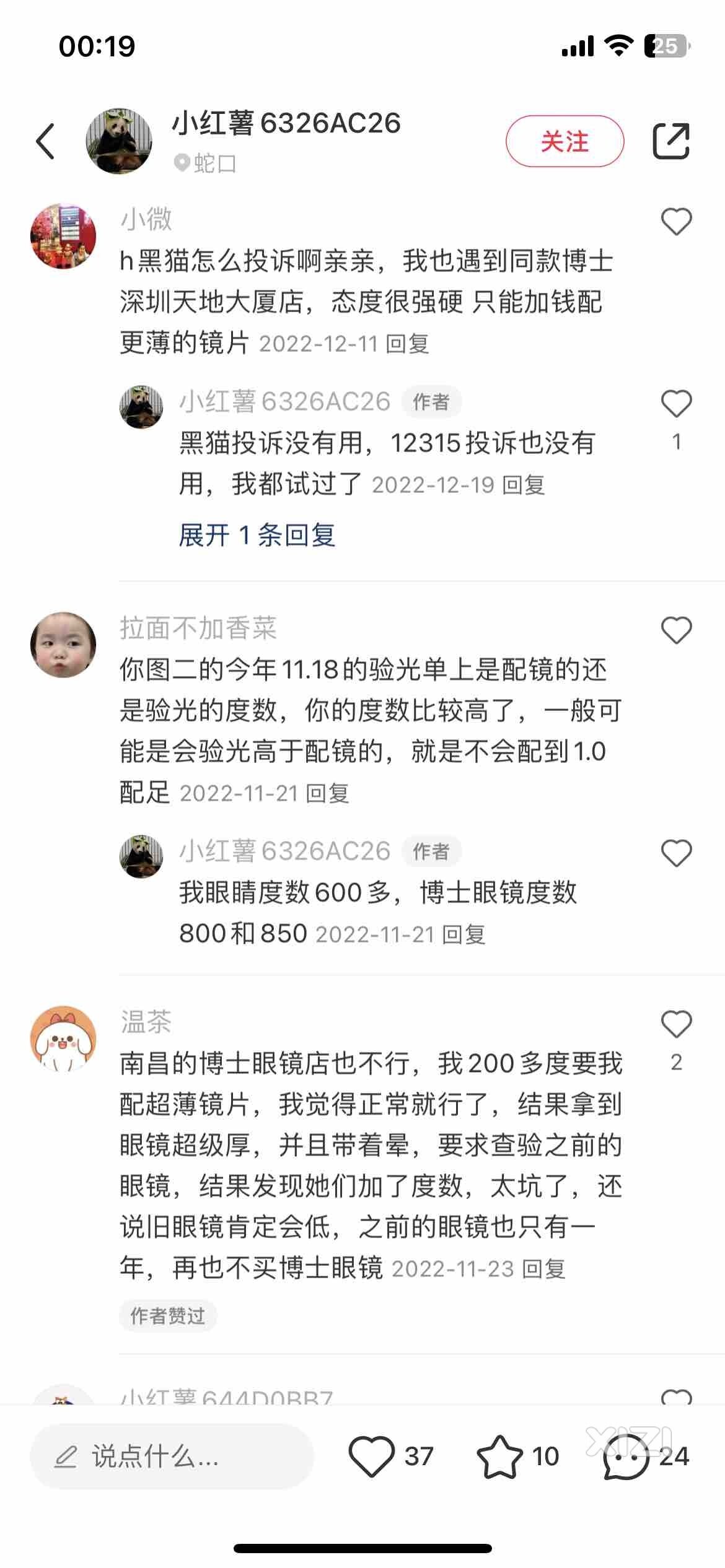Share this post via top-right icon
The image size is (725, 1568).
coord(671,141)
